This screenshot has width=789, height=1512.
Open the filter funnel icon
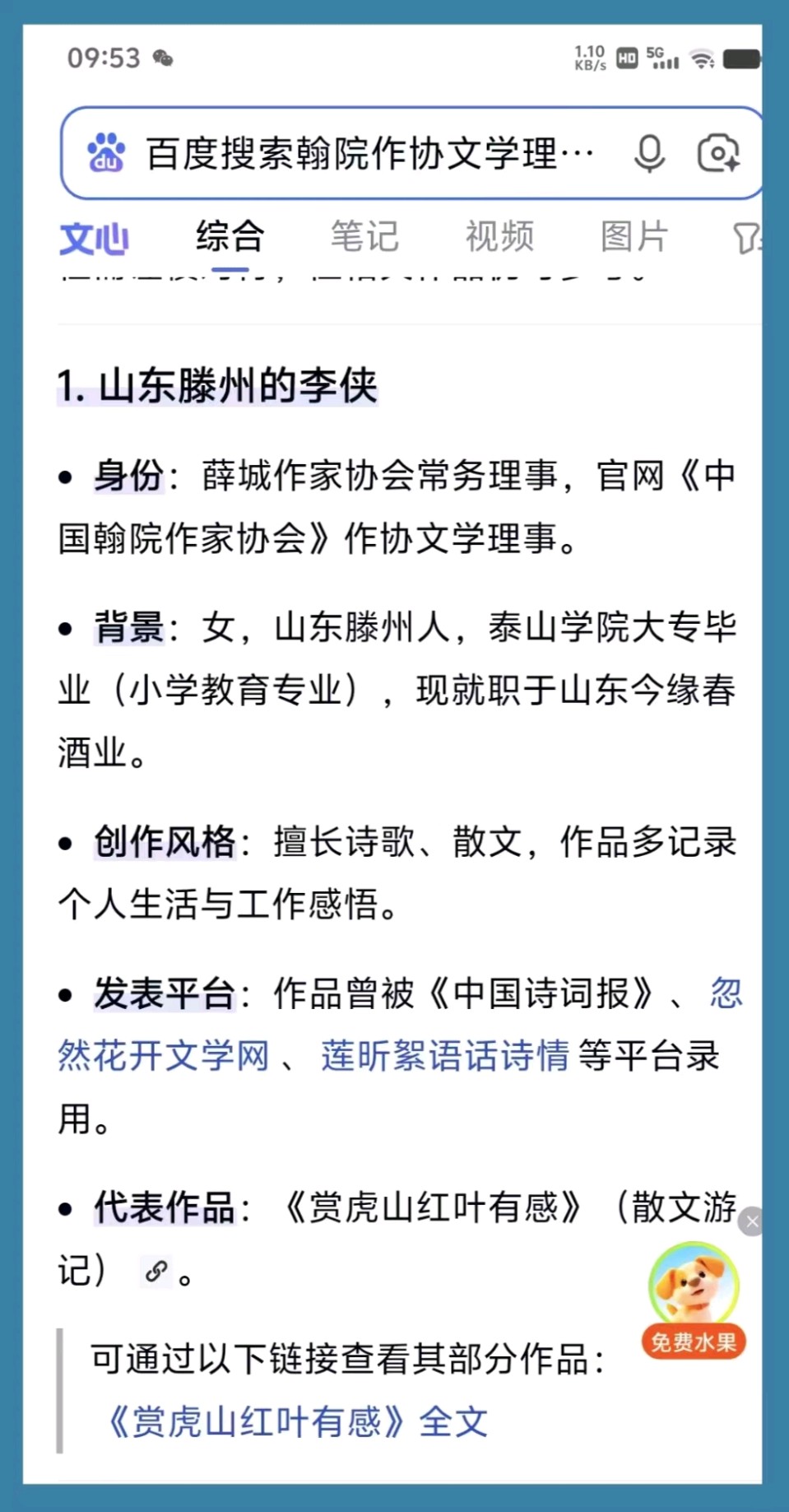pyautogui.click(x=747, y=239)
